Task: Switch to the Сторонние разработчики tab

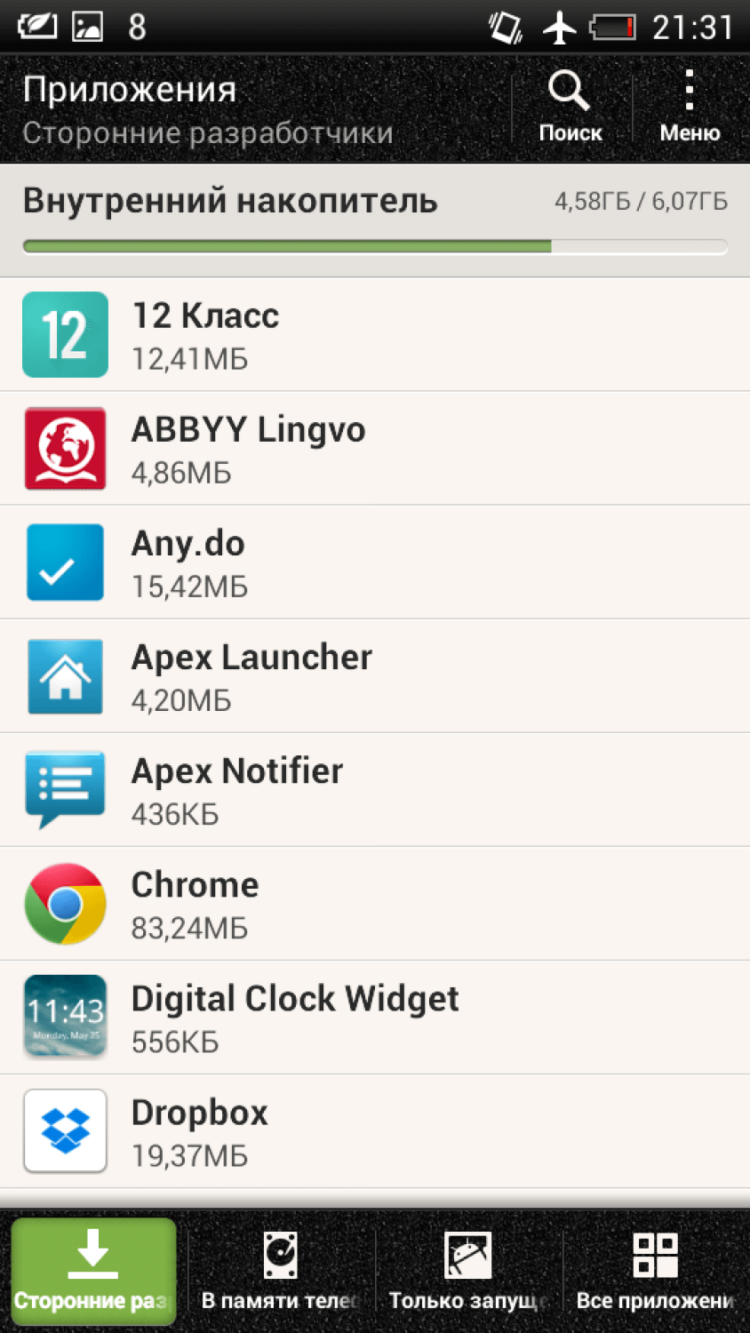Action: click(x=94, y=1271)
